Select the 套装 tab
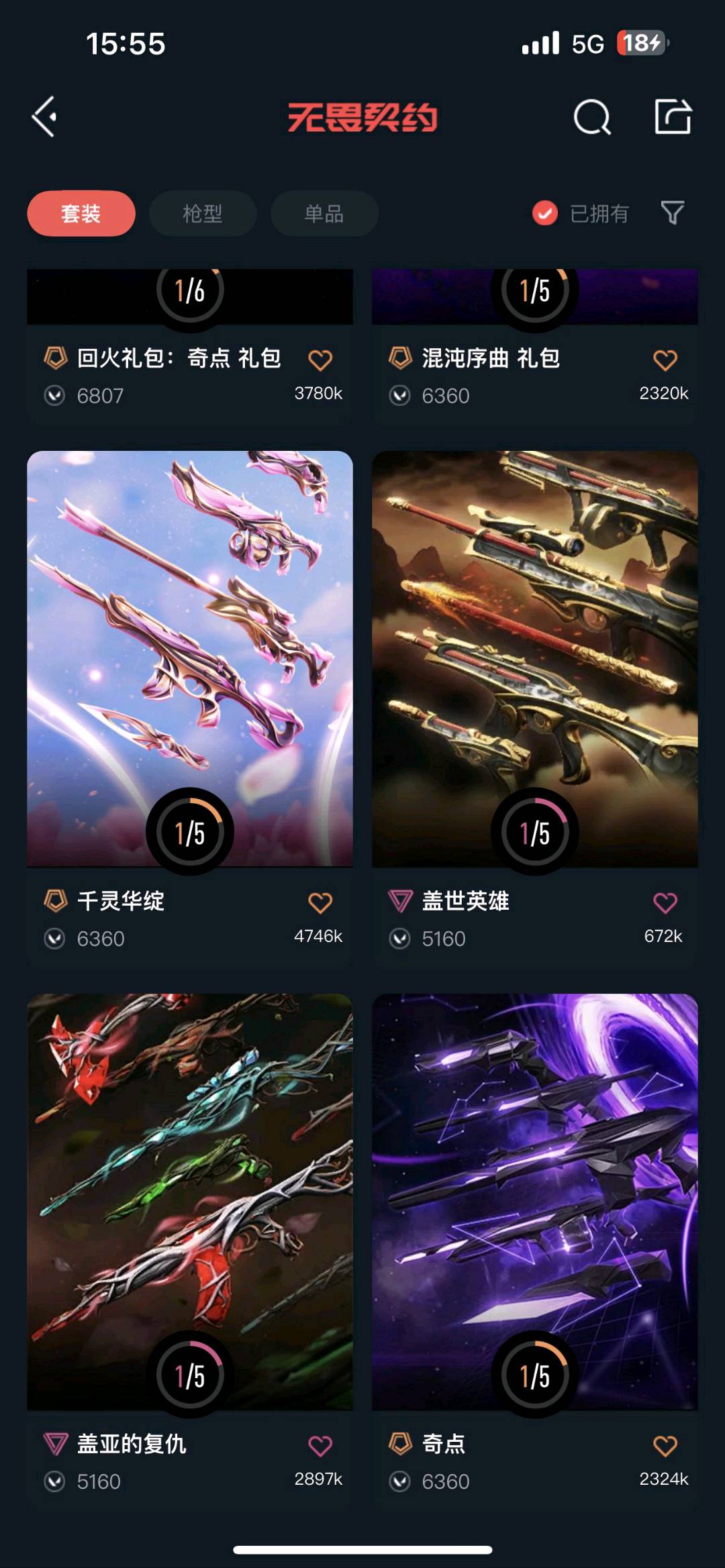The image size is (725, 1568). point(81,213)
